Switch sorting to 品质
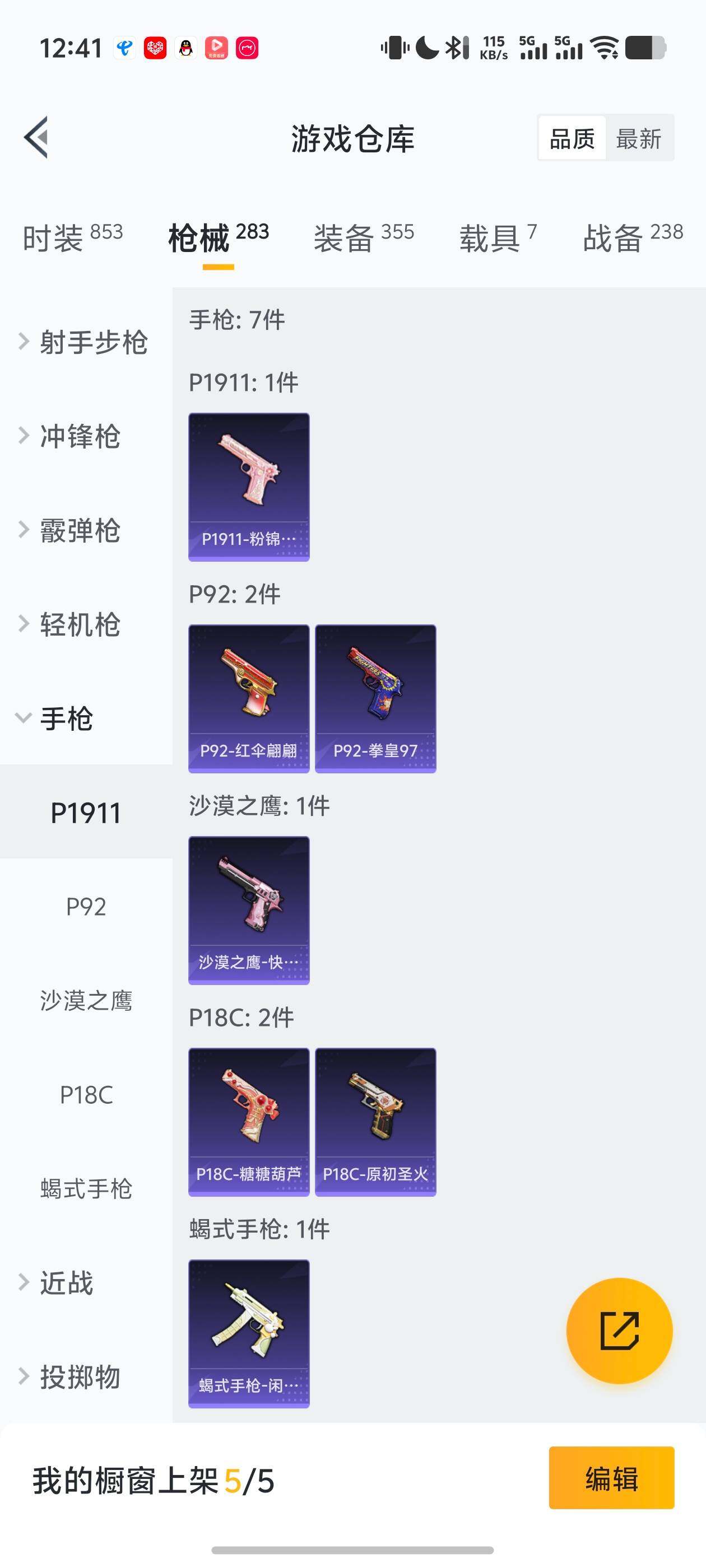The image size is (706, 1568). click(572, 139)
